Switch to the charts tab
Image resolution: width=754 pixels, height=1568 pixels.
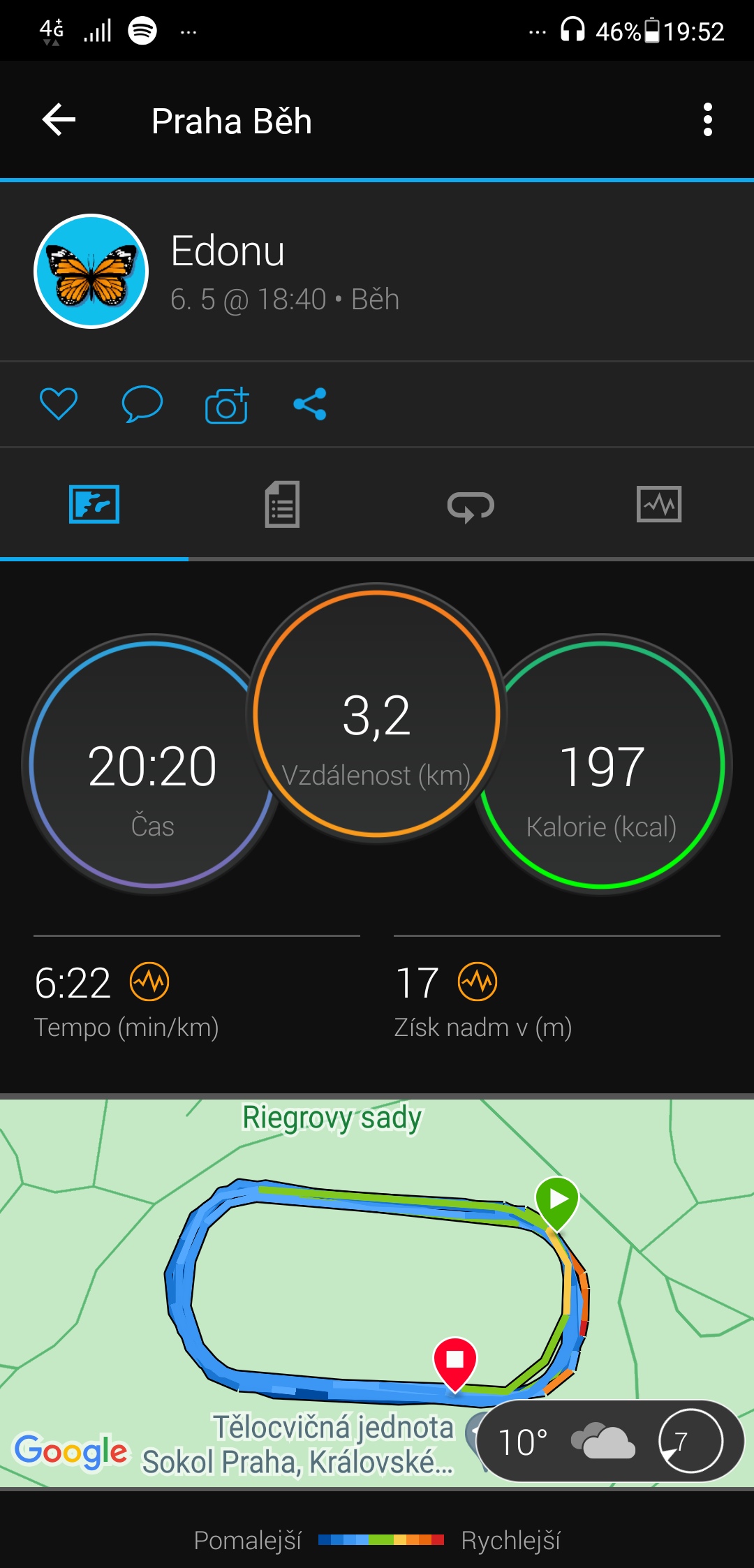[659, 504]
